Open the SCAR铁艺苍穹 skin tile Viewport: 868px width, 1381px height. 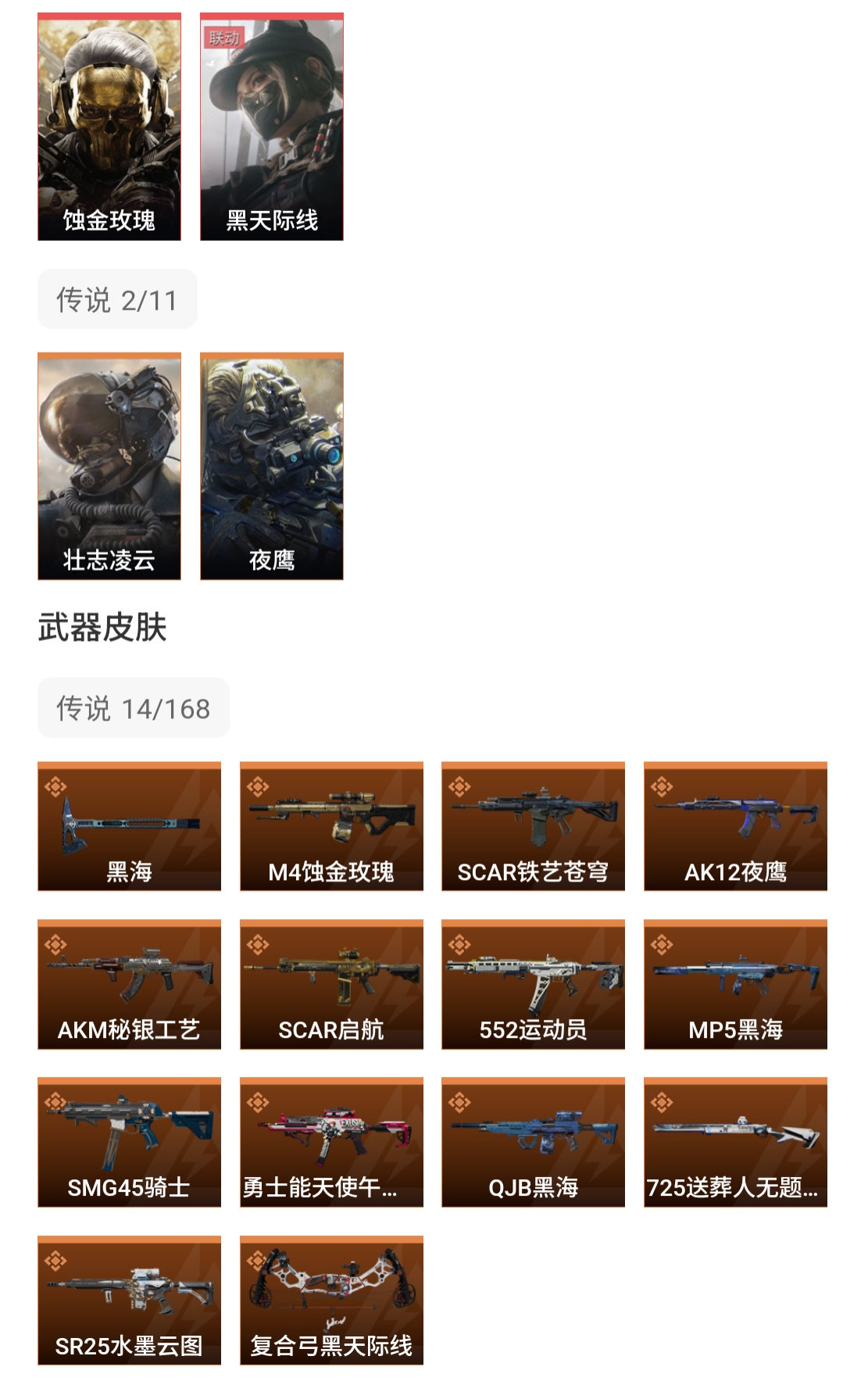click(x=533, y=827)
